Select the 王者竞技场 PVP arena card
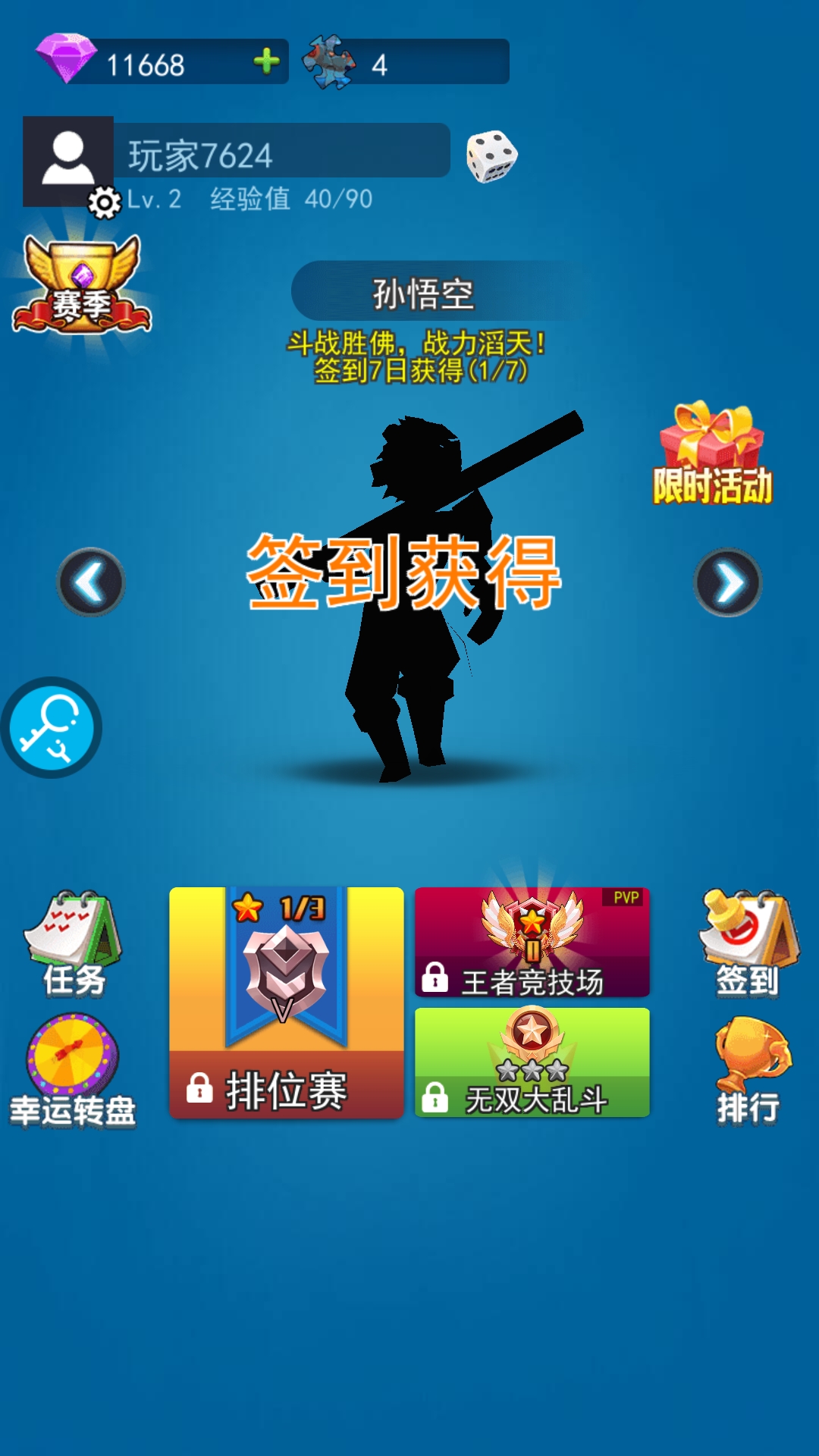819x1456 pixels. click(x=532, y=942)
